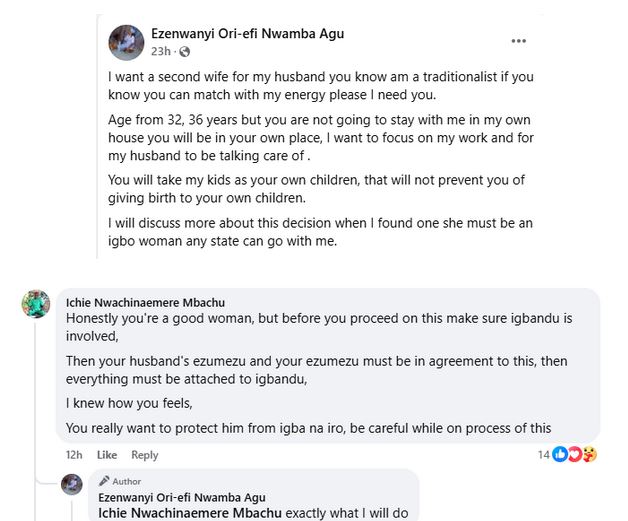Open the 23h post timestamp link
Screen dimensions: 628x521
[160, 51]
